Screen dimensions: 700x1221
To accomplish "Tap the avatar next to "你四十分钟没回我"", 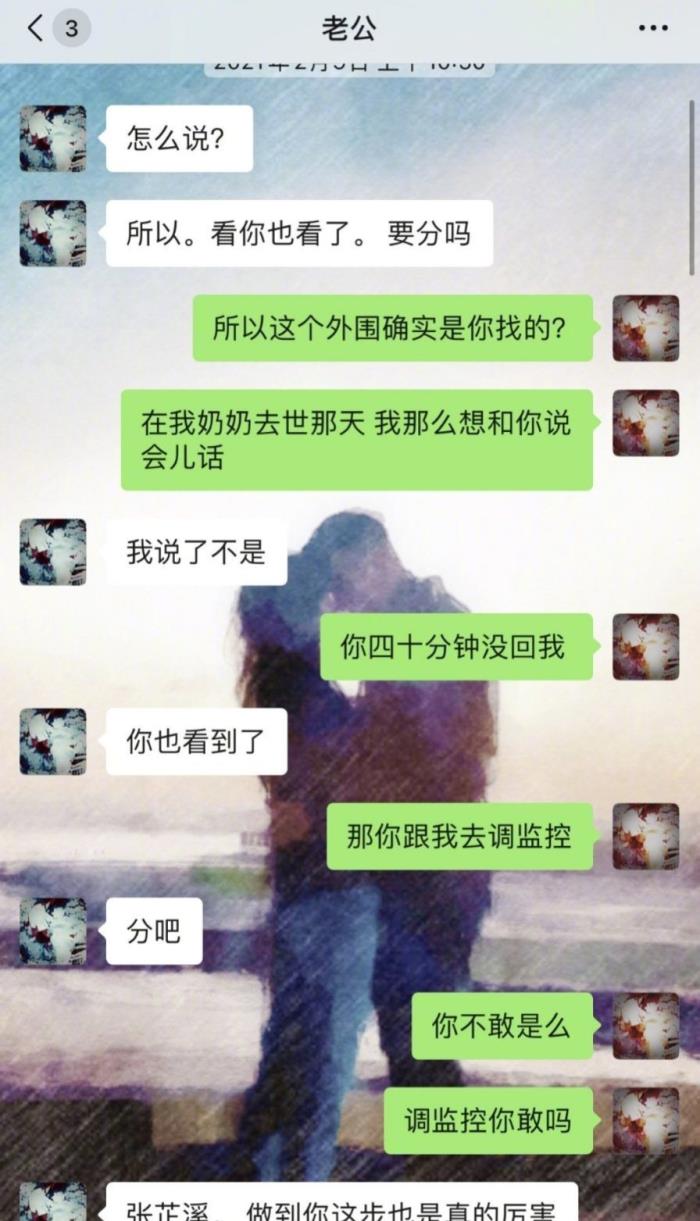I will pyautogui.click(x=645, y=647).
